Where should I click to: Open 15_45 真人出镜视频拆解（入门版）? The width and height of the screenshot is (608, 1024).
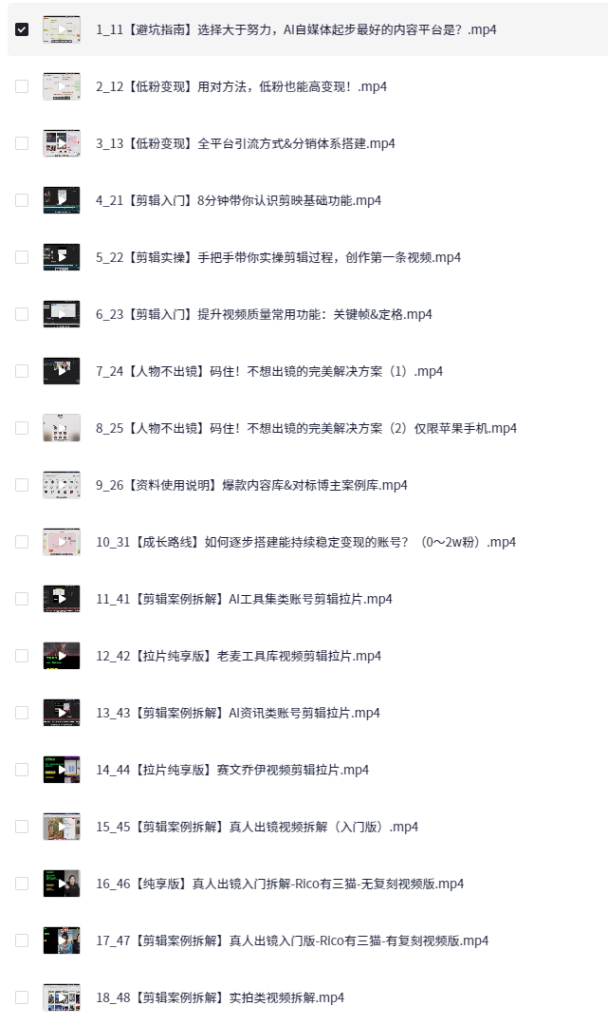257,828
